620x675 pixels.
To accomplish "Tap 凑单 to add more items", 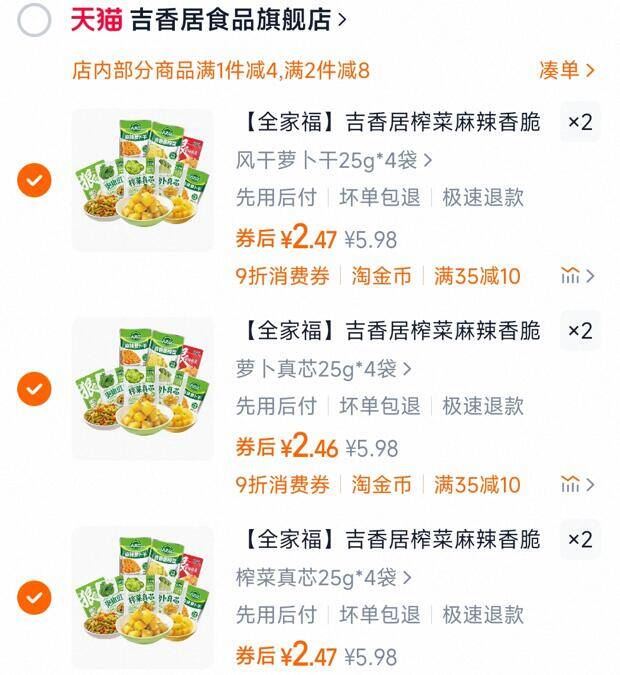I will pyautogui.click(x=567, y=70).
